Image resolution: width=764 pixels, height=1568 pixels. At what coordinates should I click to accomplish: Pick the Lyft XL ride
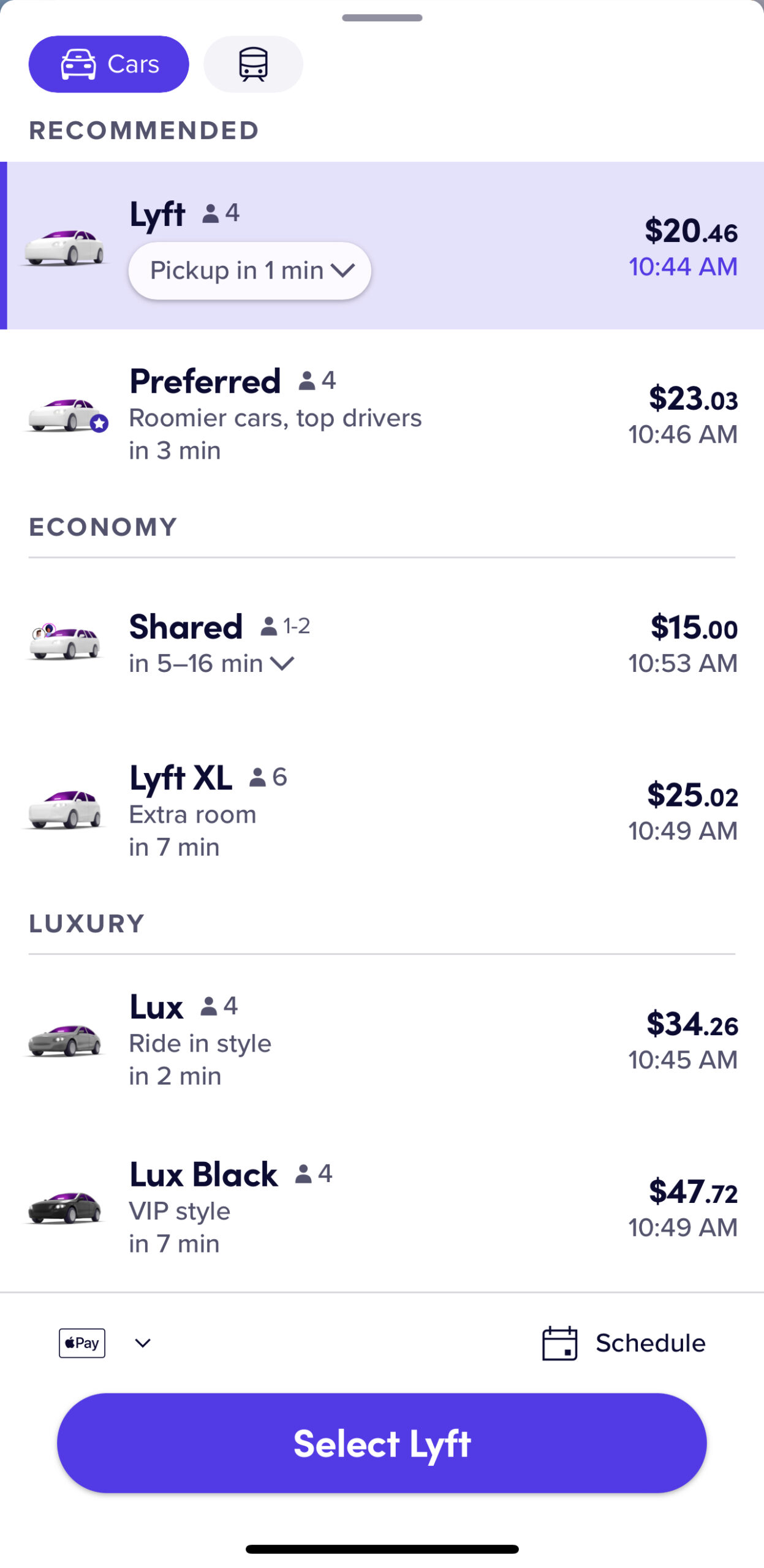tap(382, 811)
